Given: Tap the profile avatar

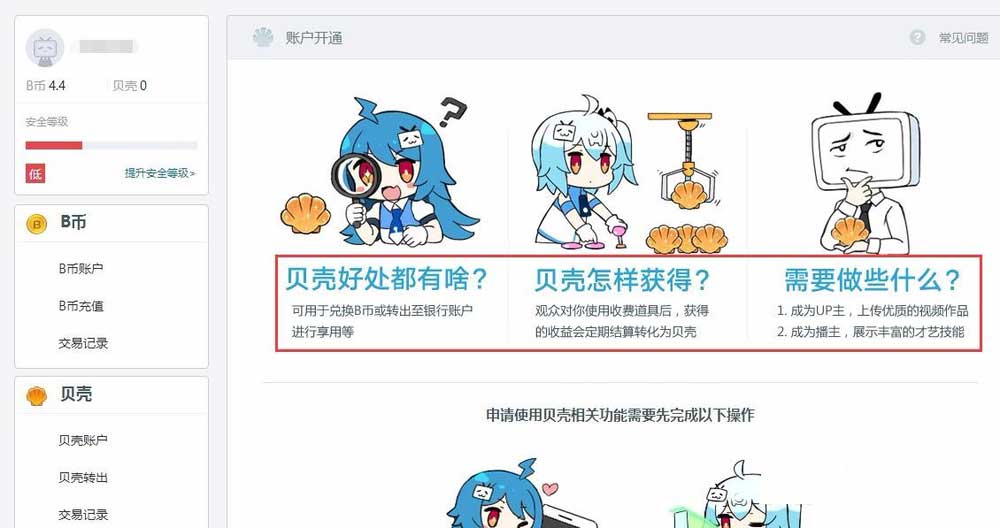Looking at the screenshot, I should coord(45,48).
